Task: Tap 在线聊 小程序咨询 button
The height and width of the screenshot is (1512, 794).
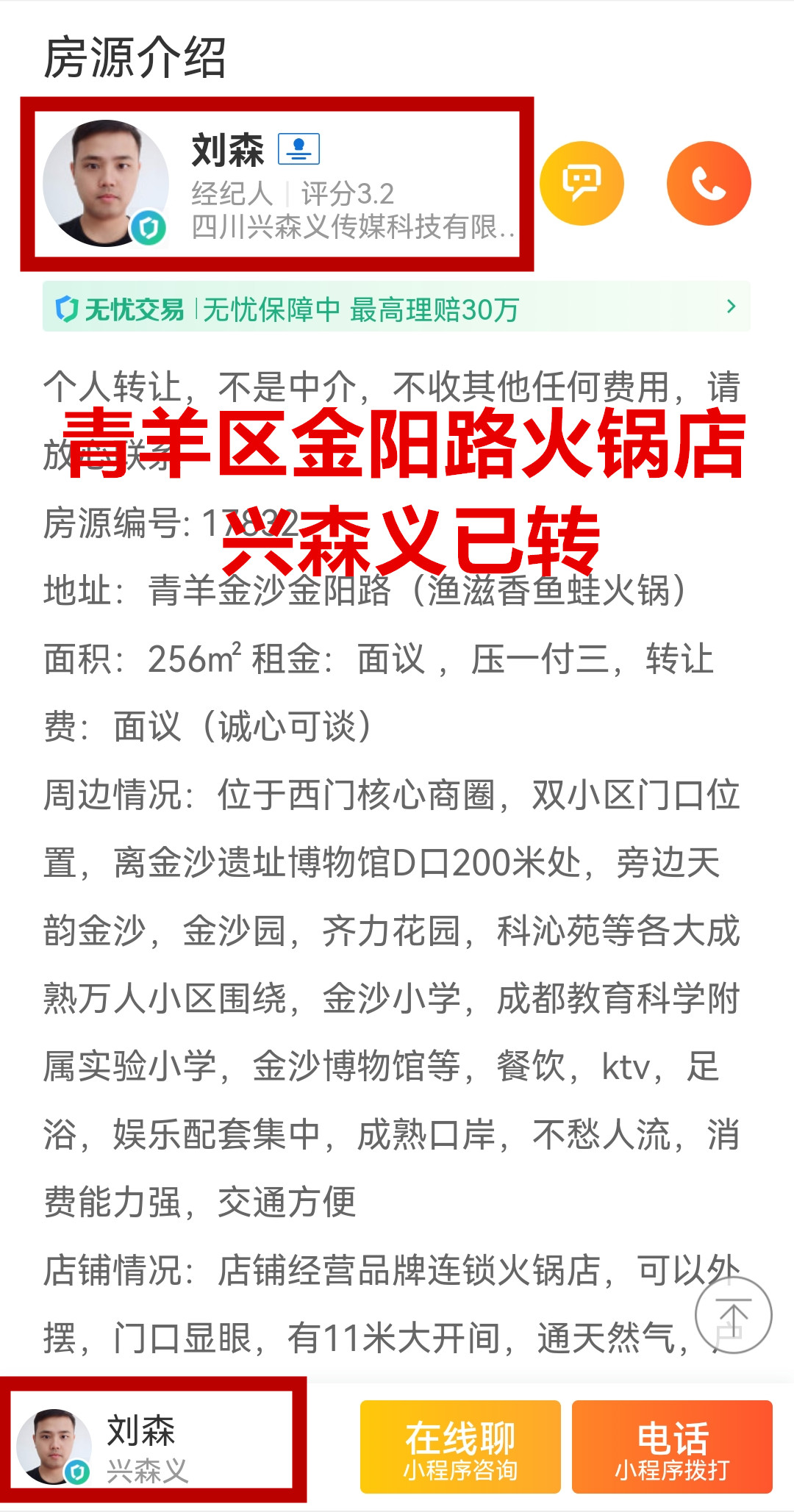Action: click(460, 1447)
